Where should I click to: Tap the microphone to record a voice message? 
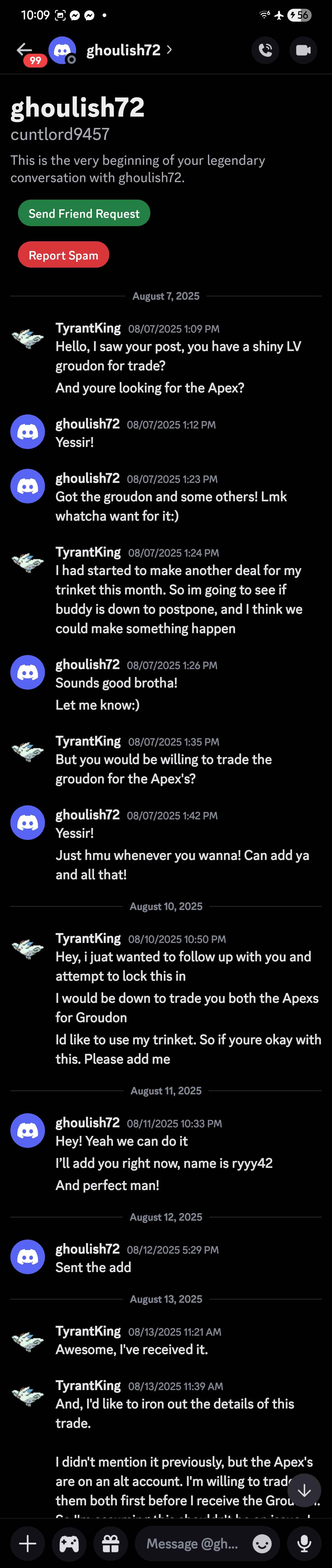[x=304, y=1543]
